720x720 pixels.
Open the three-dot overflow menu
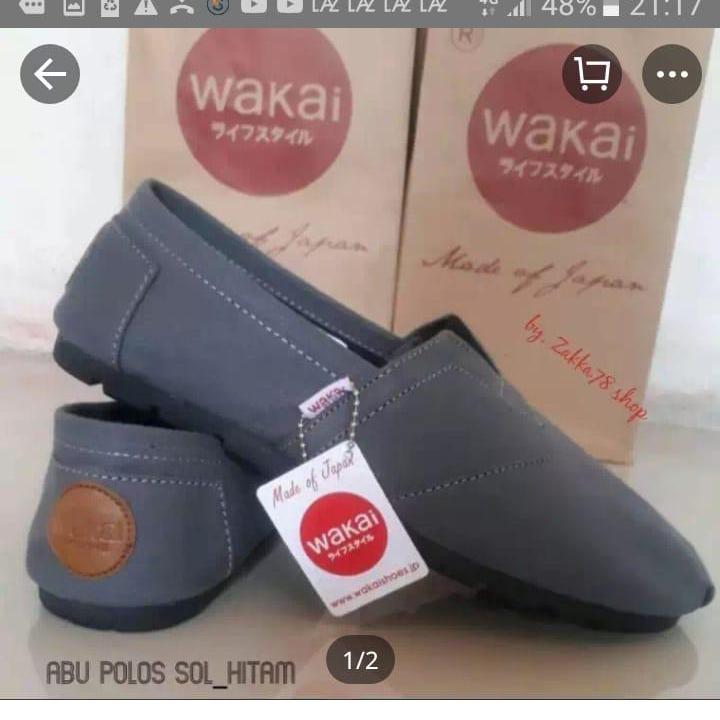tap(672, 74)
